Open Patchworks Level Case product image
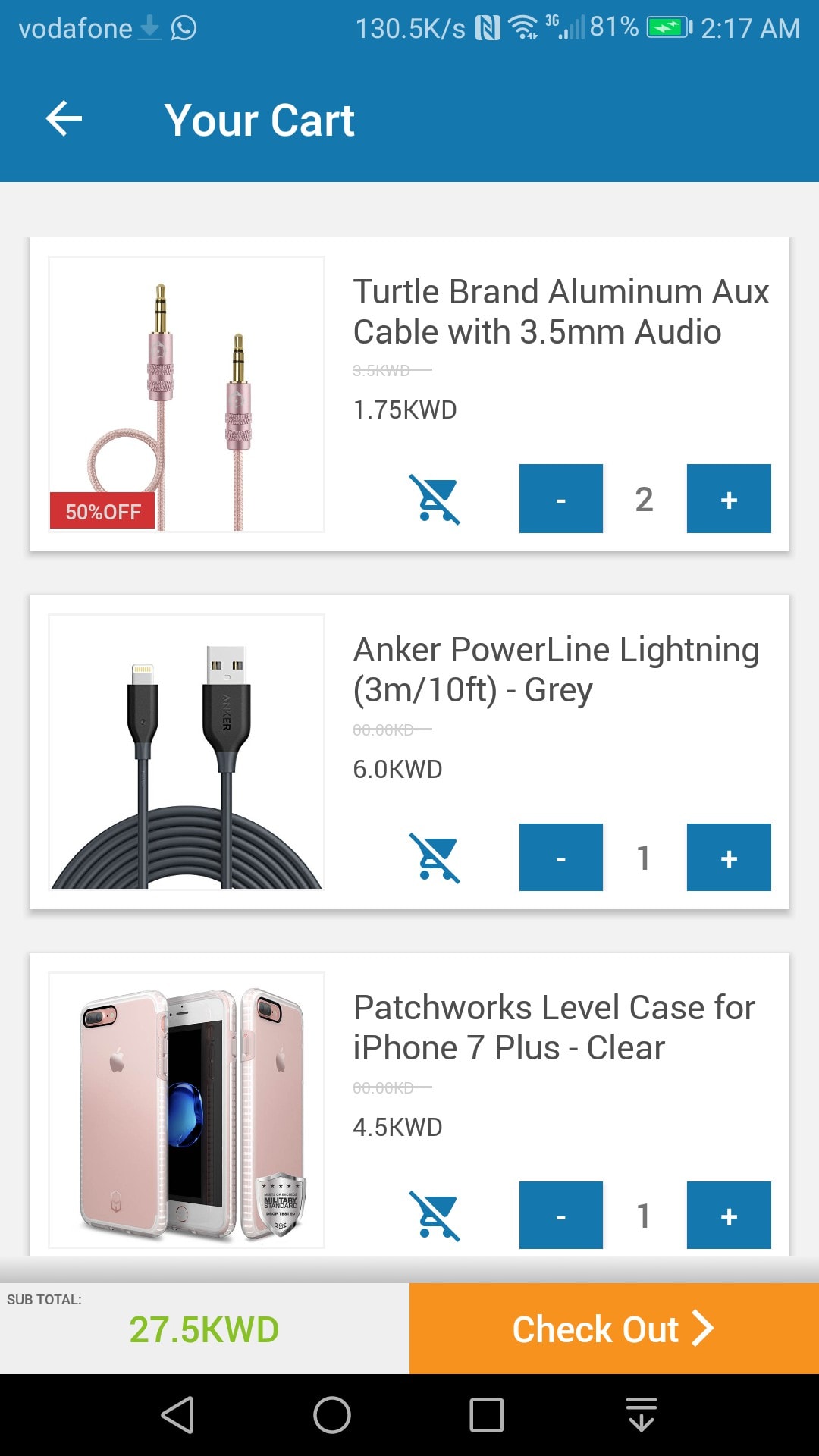Screen dimensions: 819x1456 [187, 1110]
